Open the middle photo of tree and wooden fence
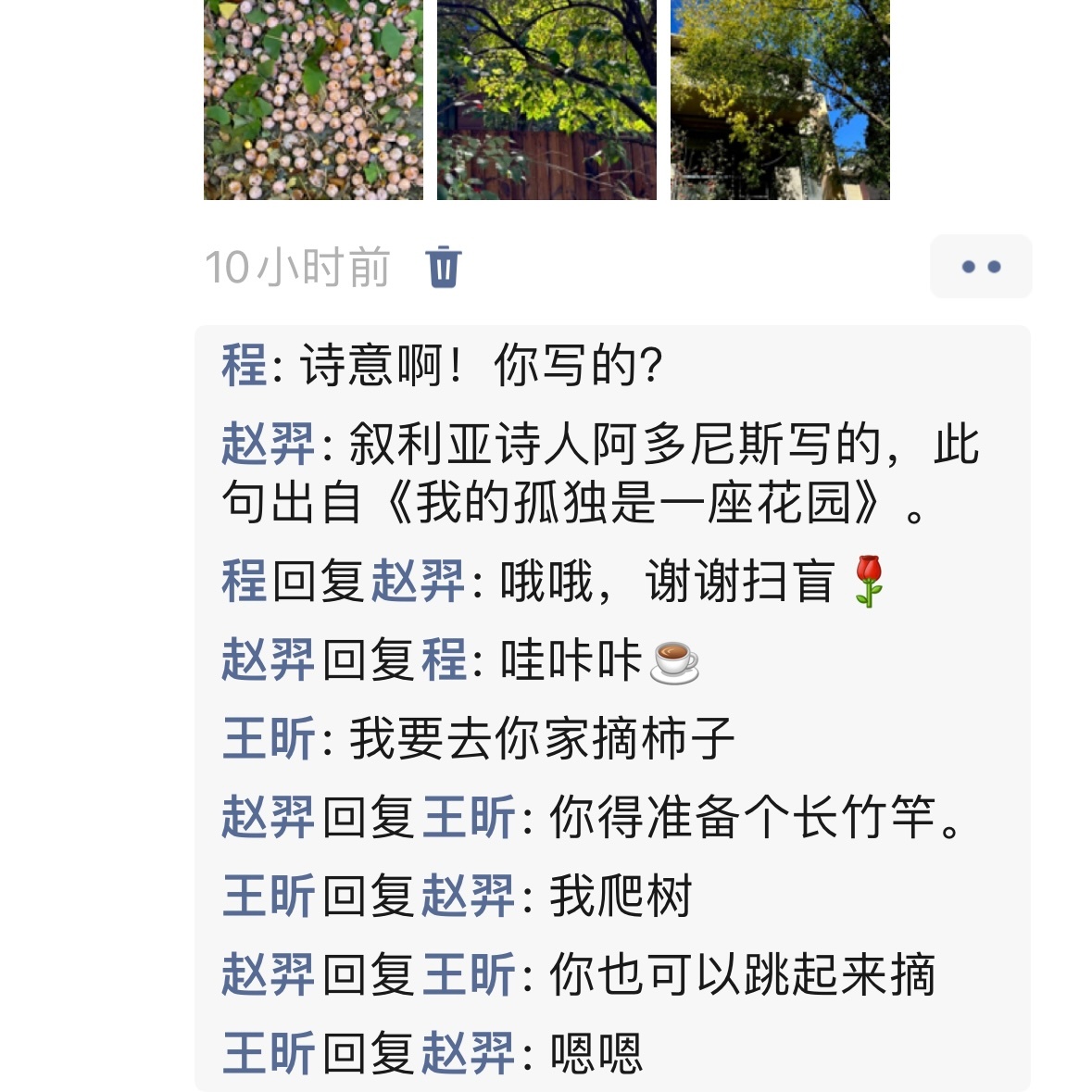The width and height of the screenshot is (1092, 1092). pyautogui.click(x=546, y=100)
